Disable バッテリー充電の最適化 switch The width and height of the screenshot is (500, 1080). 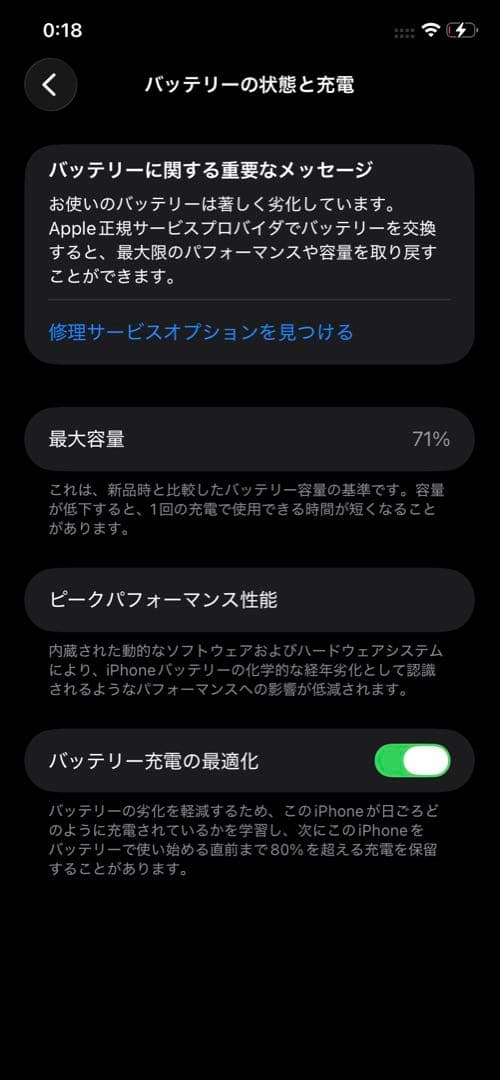point(412,760)
